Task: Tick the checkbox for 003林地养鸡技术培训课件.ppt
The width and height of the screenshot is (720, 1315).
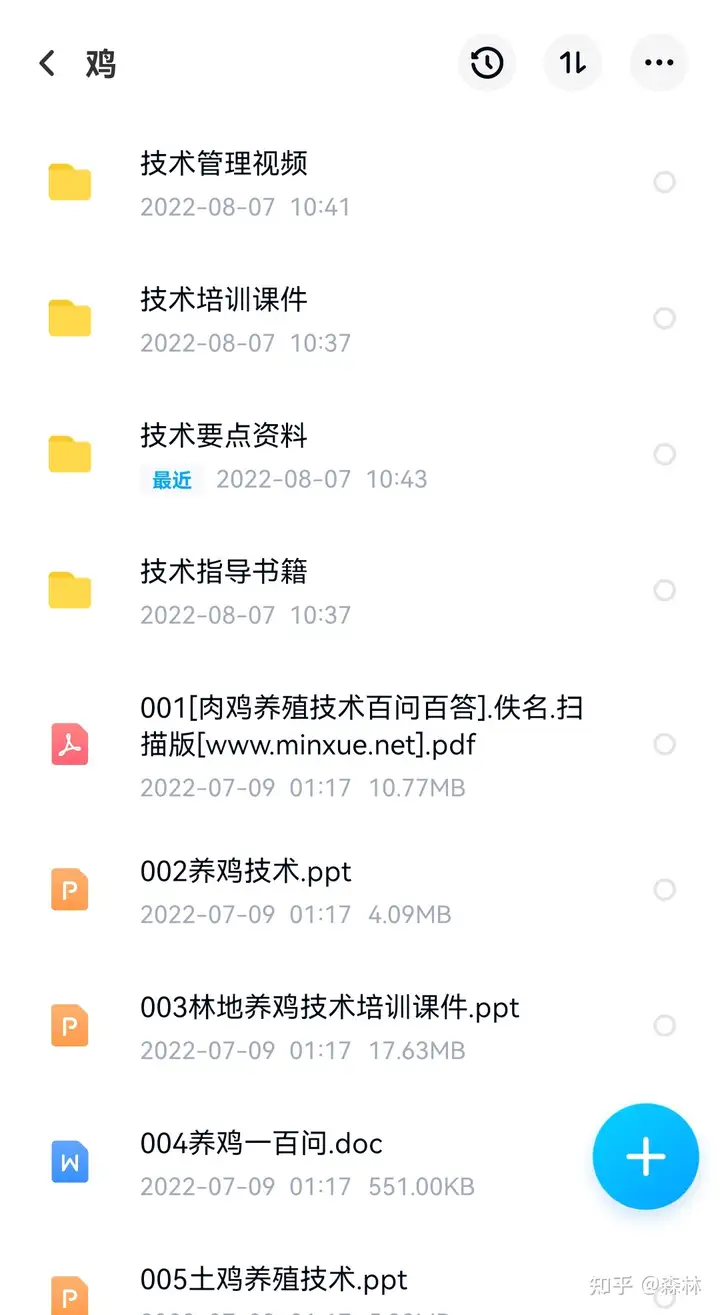Action: click(664, 1025)
